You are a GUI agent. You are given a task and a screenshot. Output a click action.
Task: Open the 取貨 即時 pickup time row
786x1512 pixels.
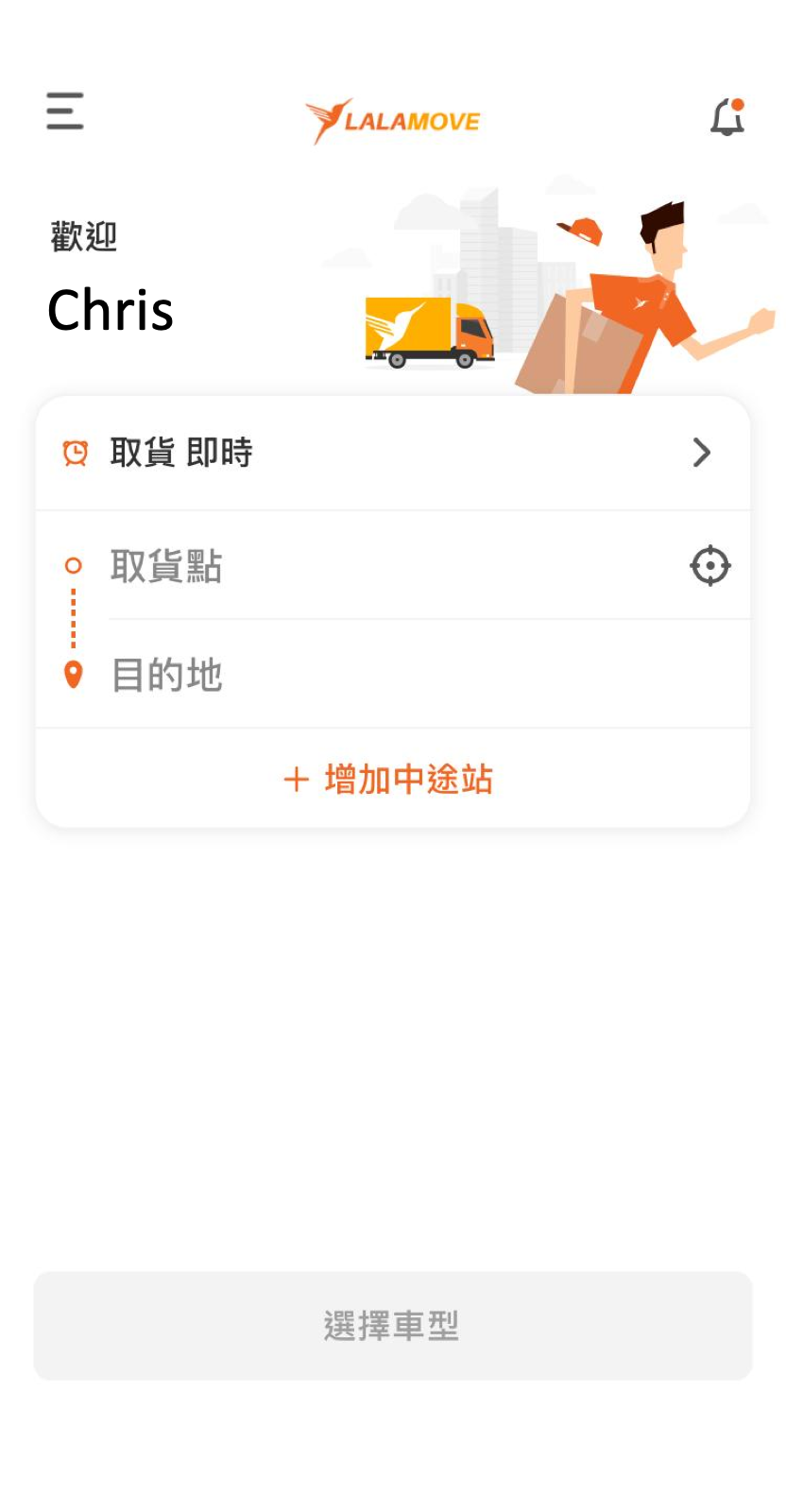tap(392, 453)
